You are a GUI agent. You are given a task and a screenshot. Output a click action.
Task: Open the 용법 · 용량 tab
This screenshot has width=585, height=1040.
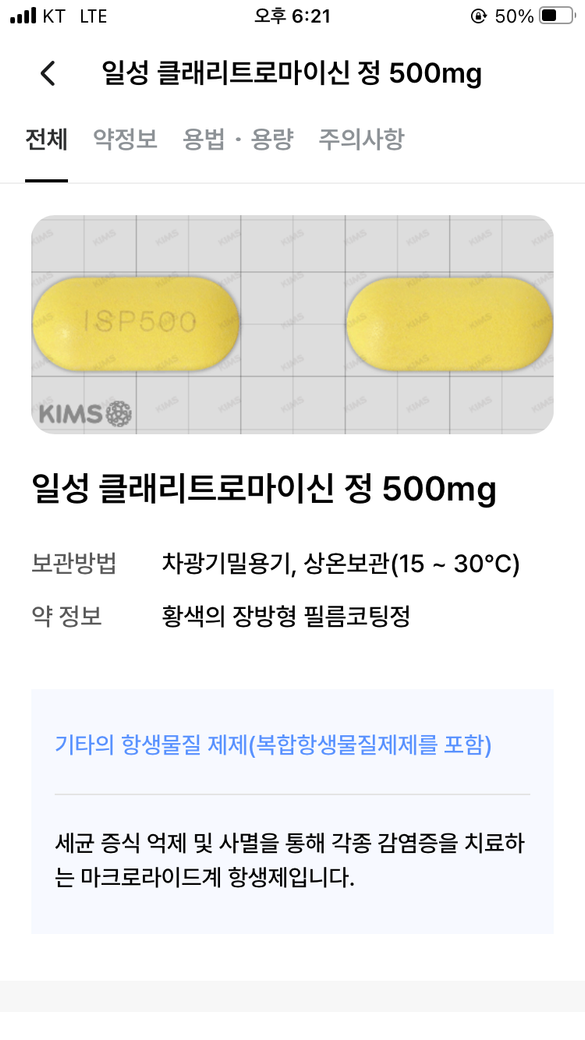point(238,139)
